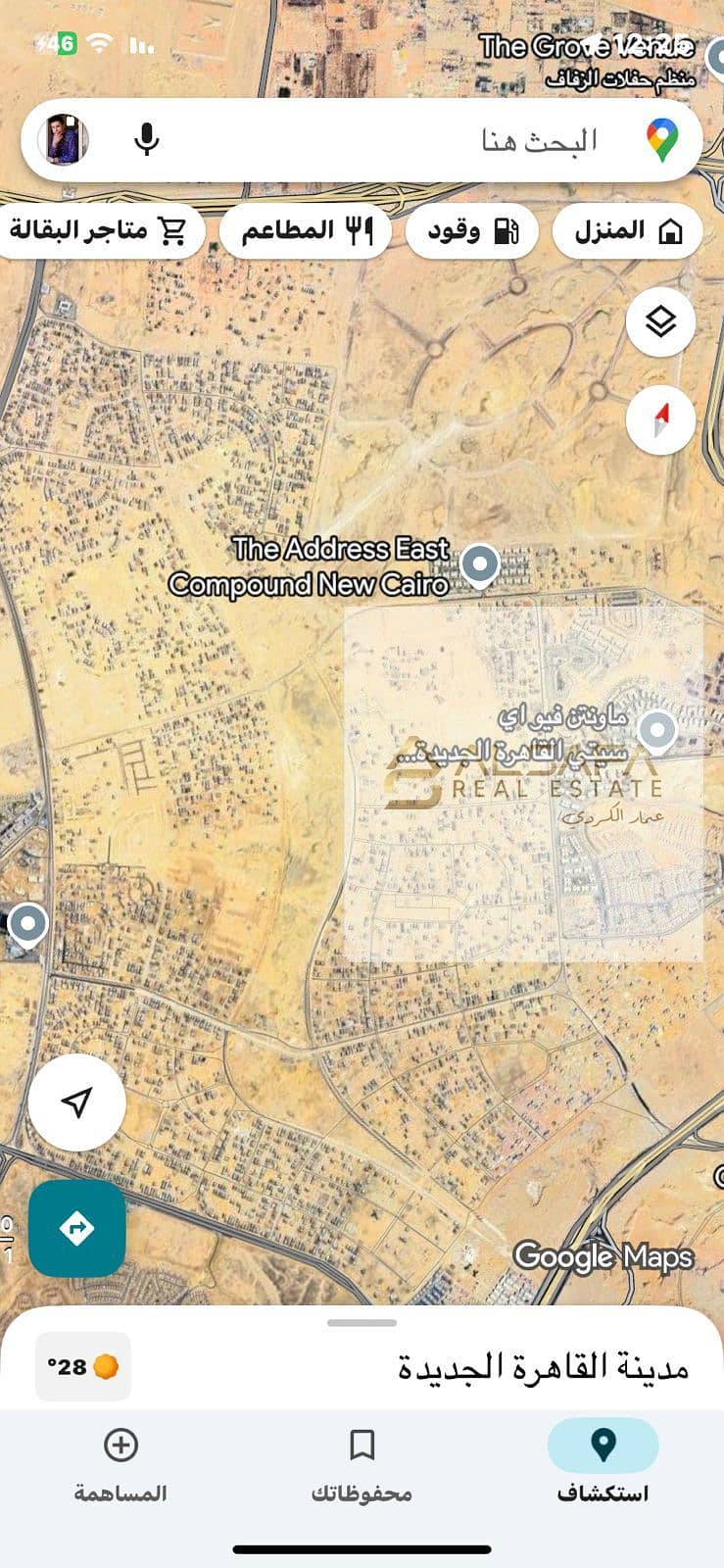The width and height of the screenshot is (724, 1568).
Task: Start voice search with the microphone
Action: click(147, 140)
